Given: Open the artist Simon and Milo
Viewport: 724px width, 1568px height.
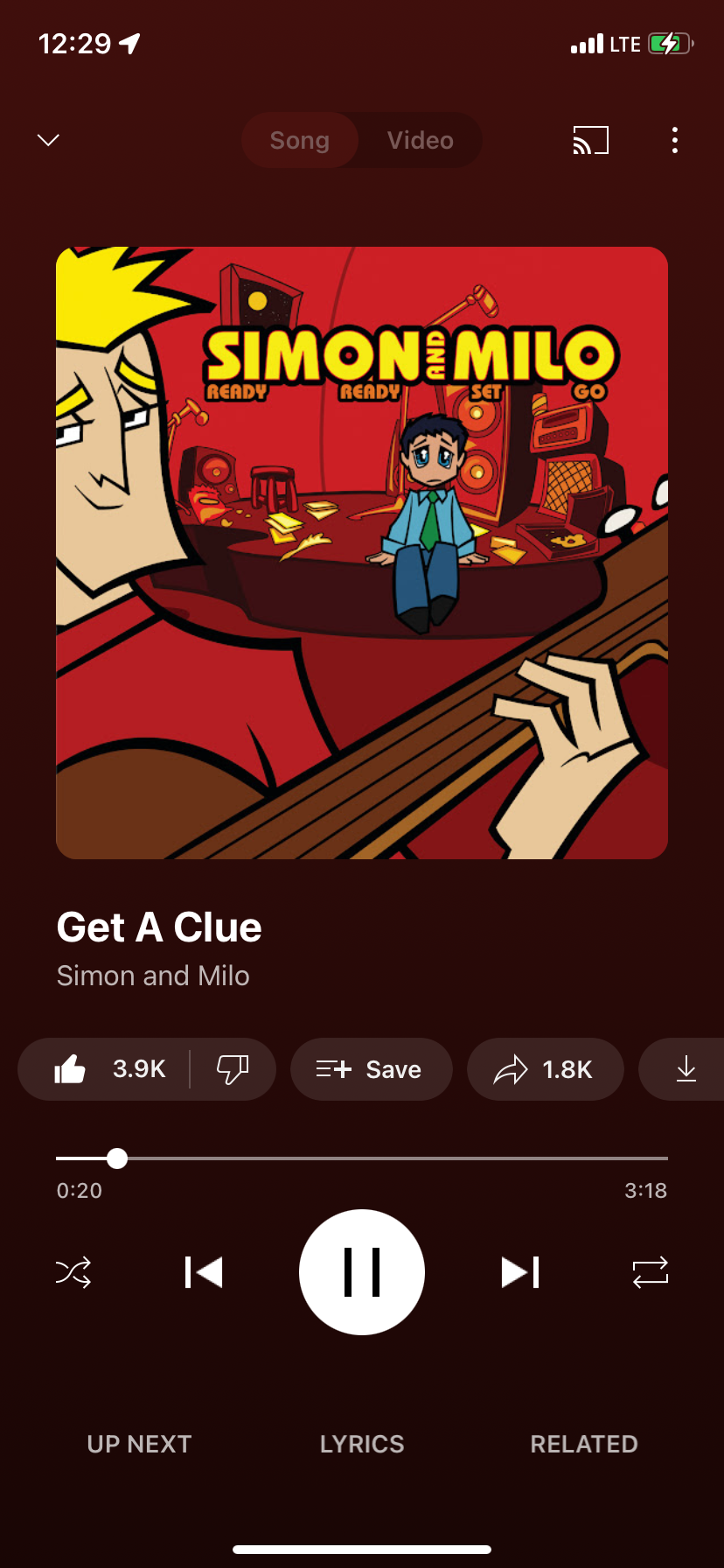Looking at the screenshot, I should click(153, 976).
